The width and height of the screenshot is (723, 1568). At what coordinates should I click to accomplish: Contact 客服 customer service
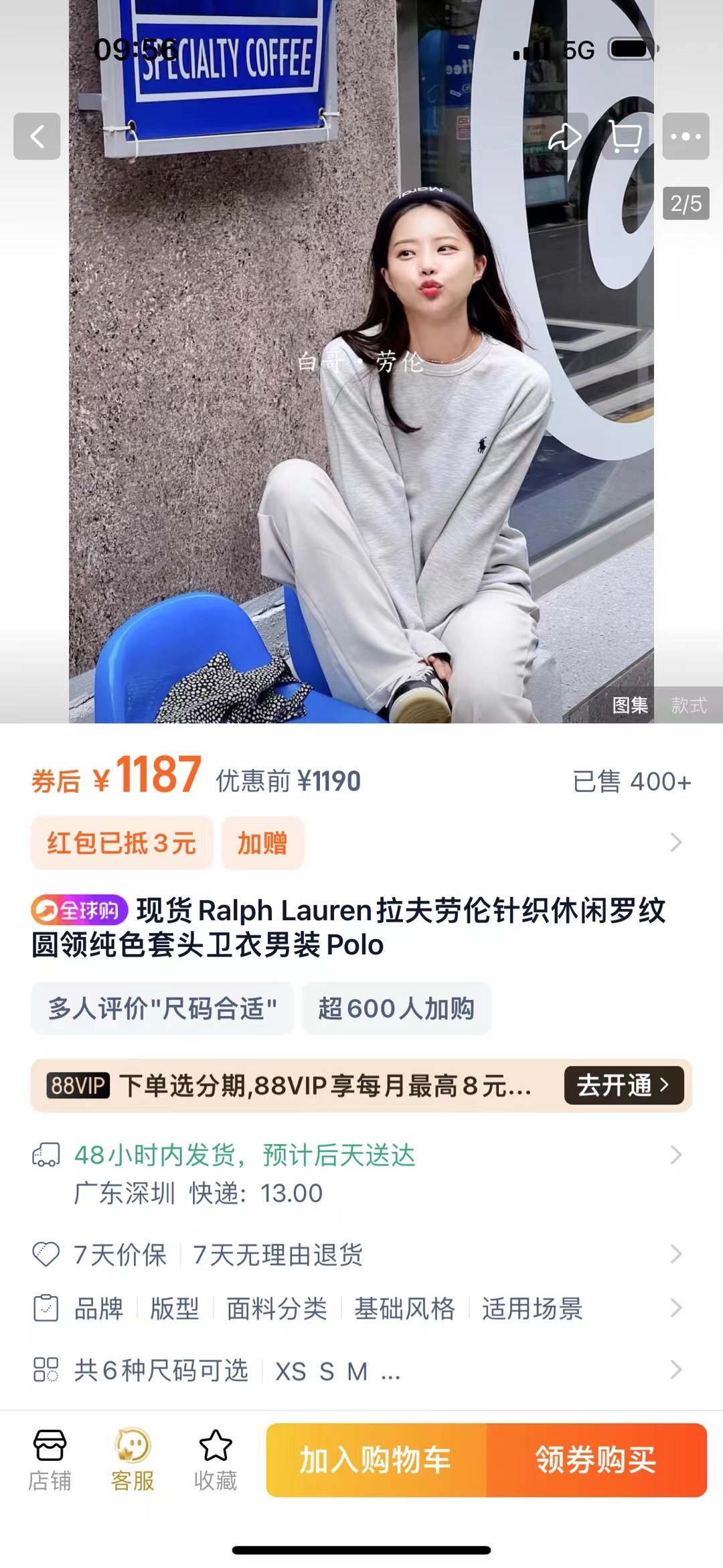click(x=133, y=1460)
